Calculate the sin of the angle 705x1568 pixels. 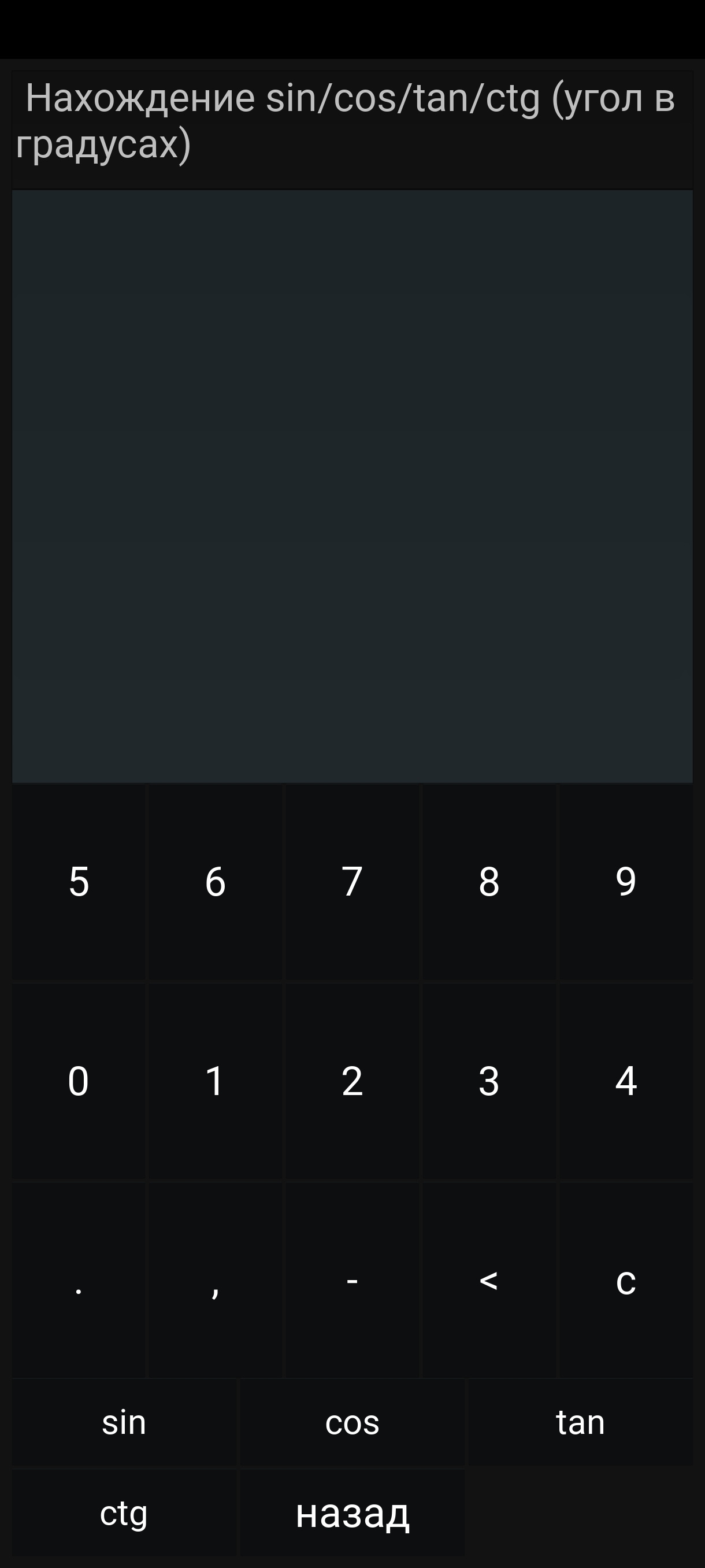[124, 1423]
